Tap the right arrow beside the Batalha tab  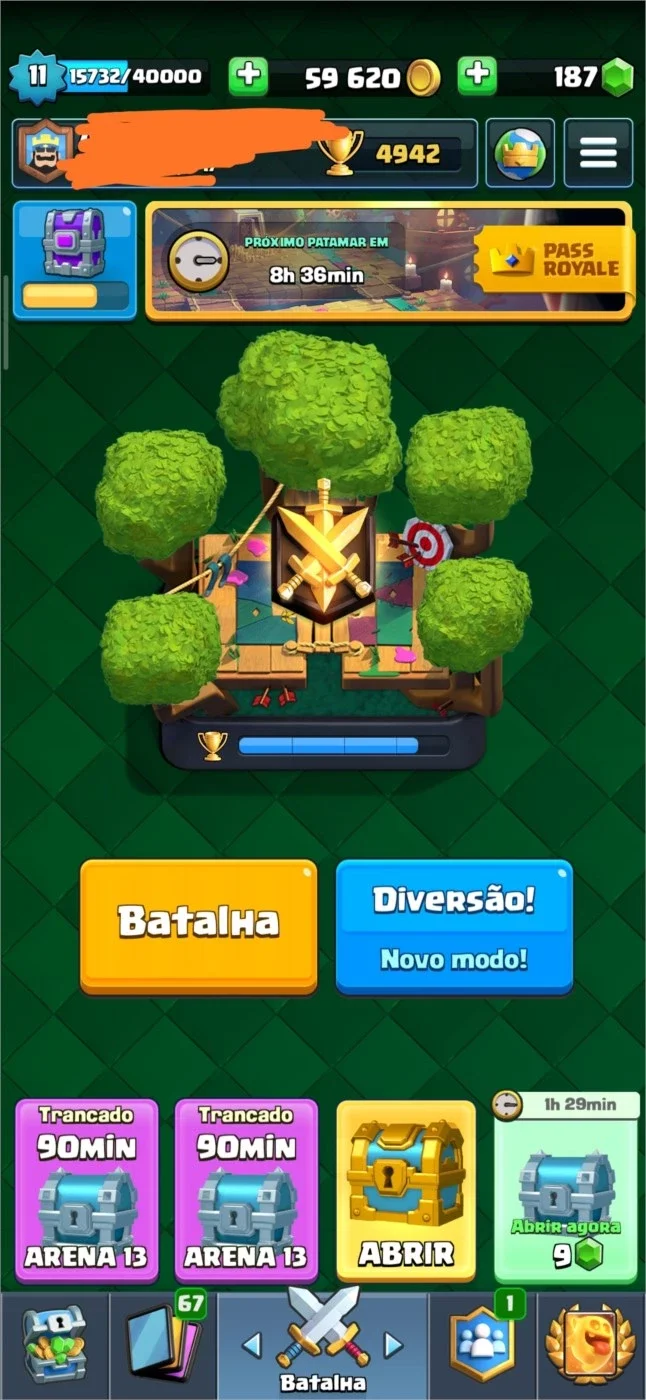394,1345
